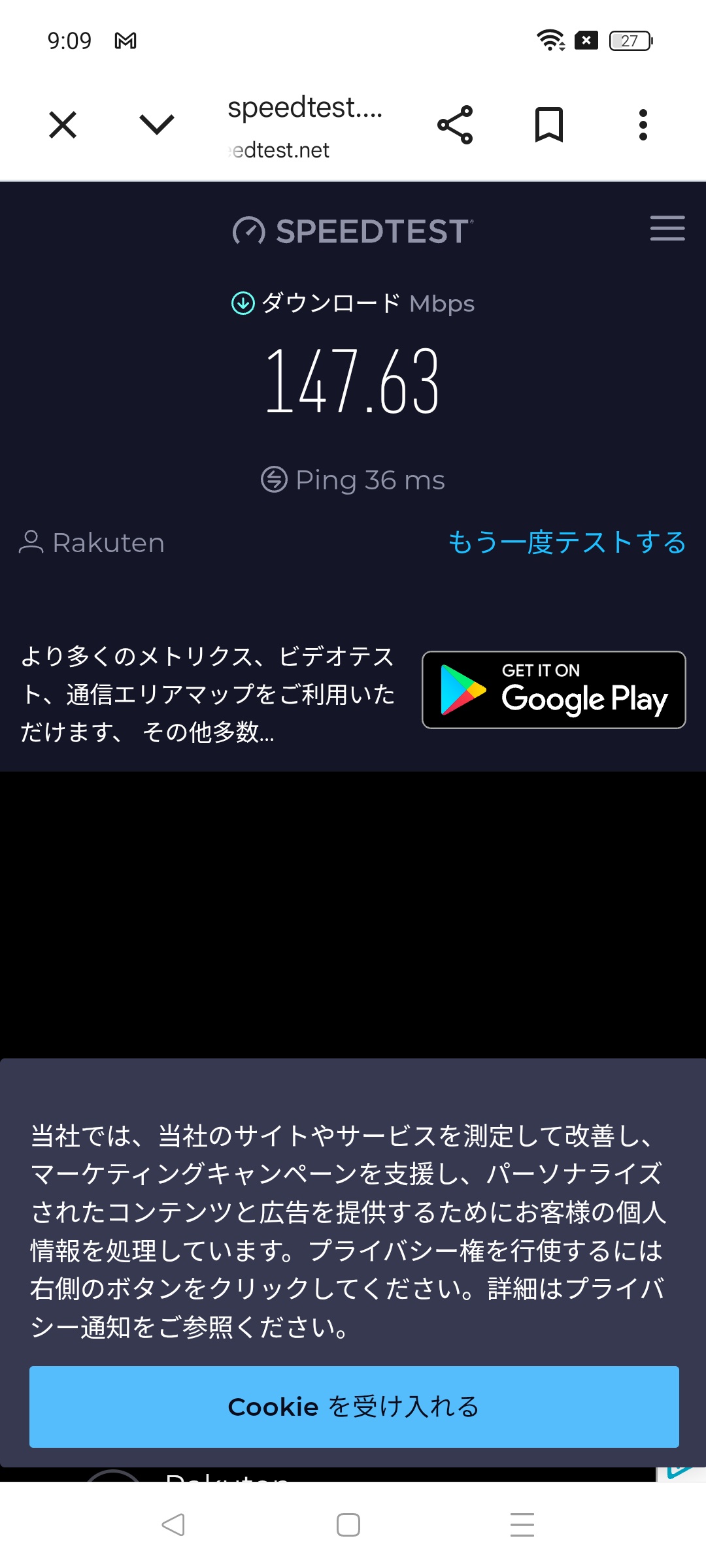Close the in-app browser tab
The image size is (706, 1568).
pyautogui.click(x=63, y=124)
